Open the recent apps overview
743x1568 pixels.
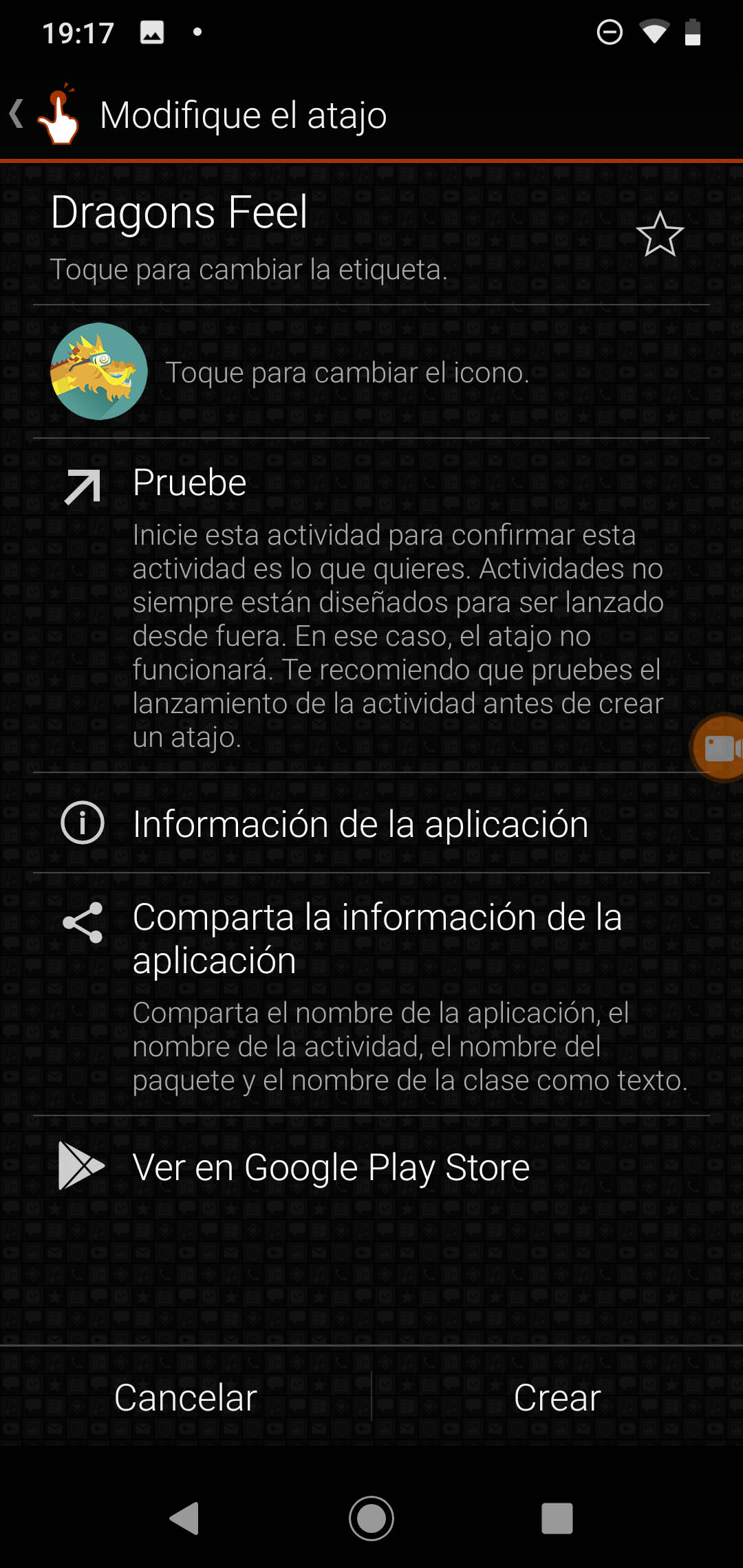click(557, 1518)
